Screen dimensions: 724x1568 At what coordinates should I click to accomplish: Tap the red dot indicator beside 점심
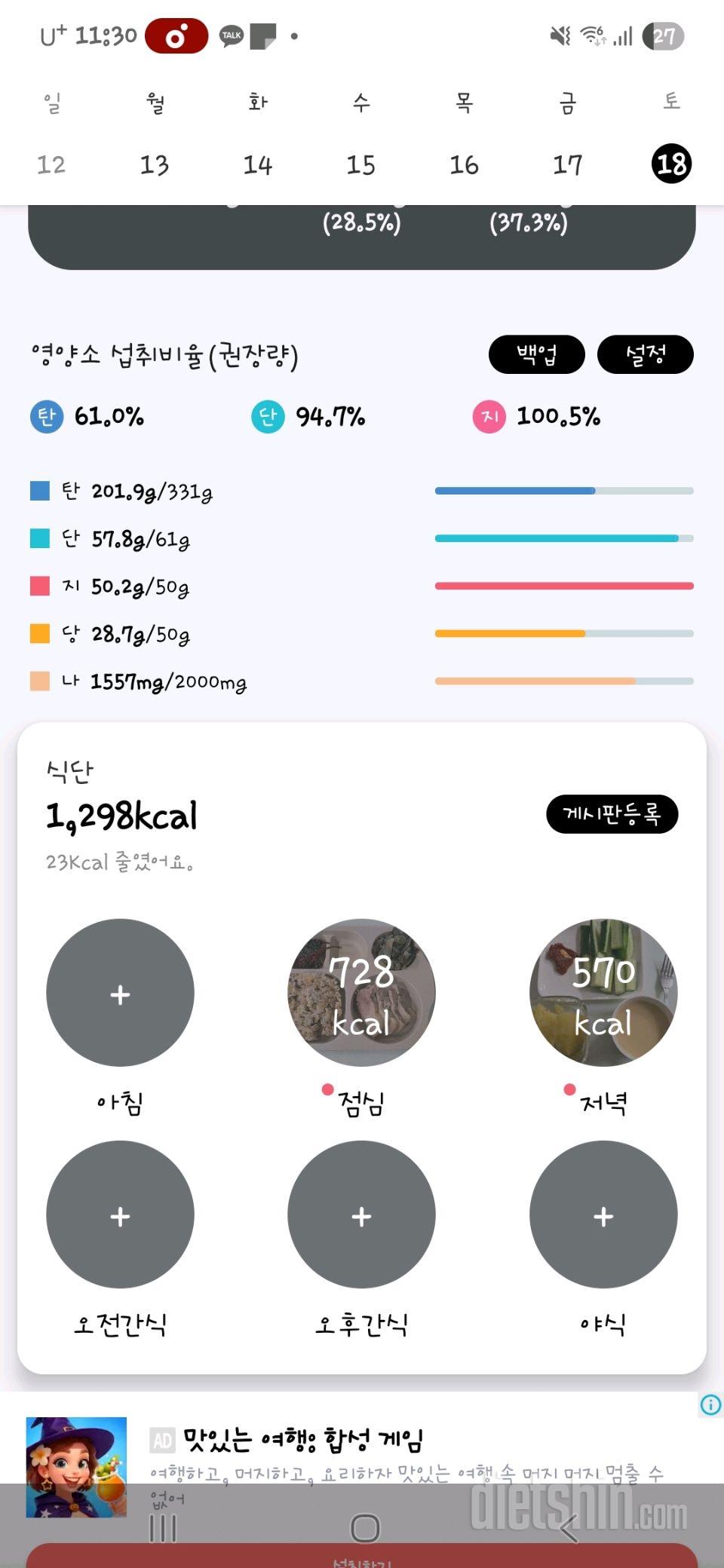click(x=329, y=1089)
